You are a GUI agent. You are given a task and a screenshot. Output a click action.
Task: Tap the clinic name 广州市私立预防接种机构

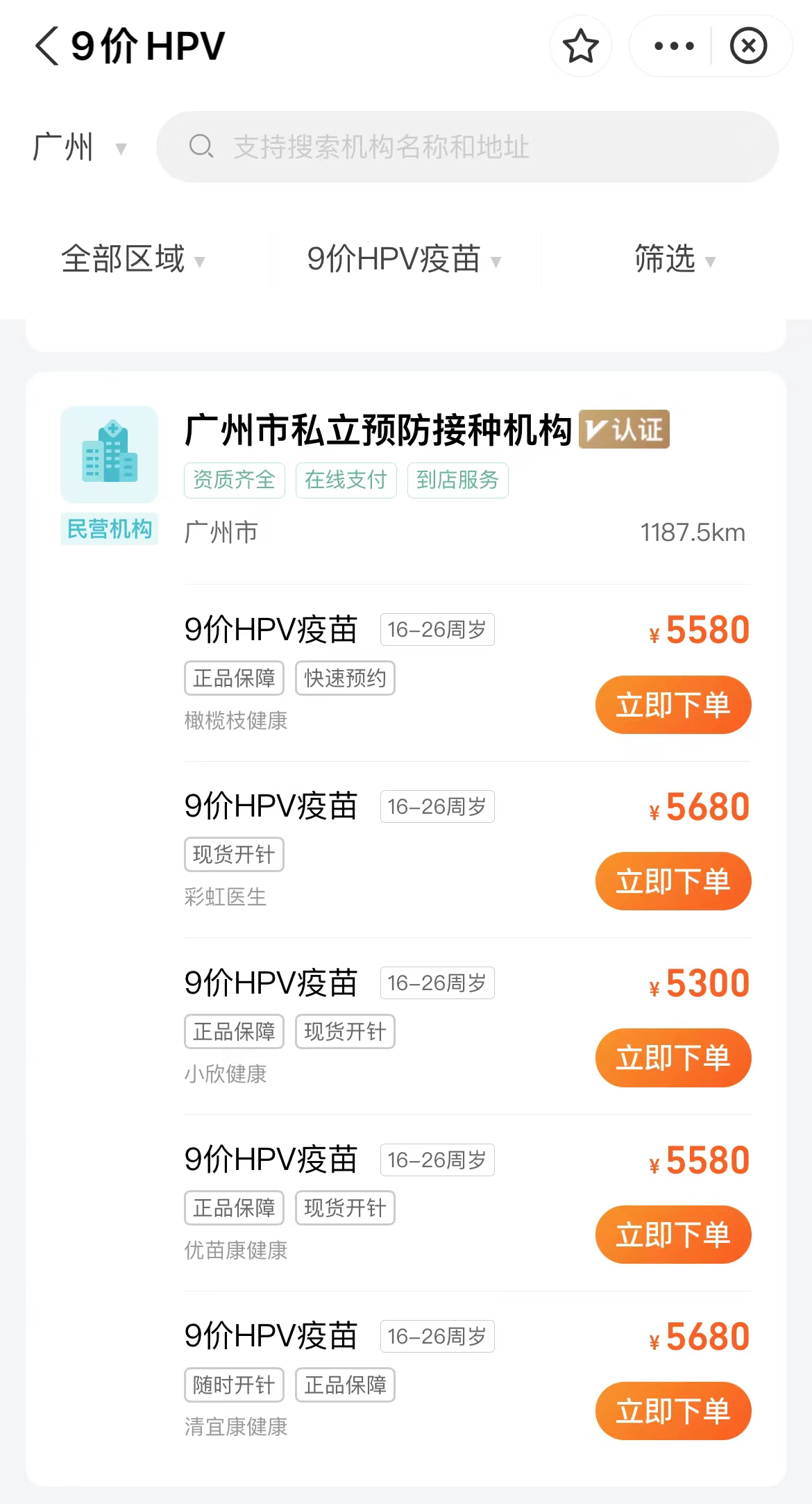point(380,429)
